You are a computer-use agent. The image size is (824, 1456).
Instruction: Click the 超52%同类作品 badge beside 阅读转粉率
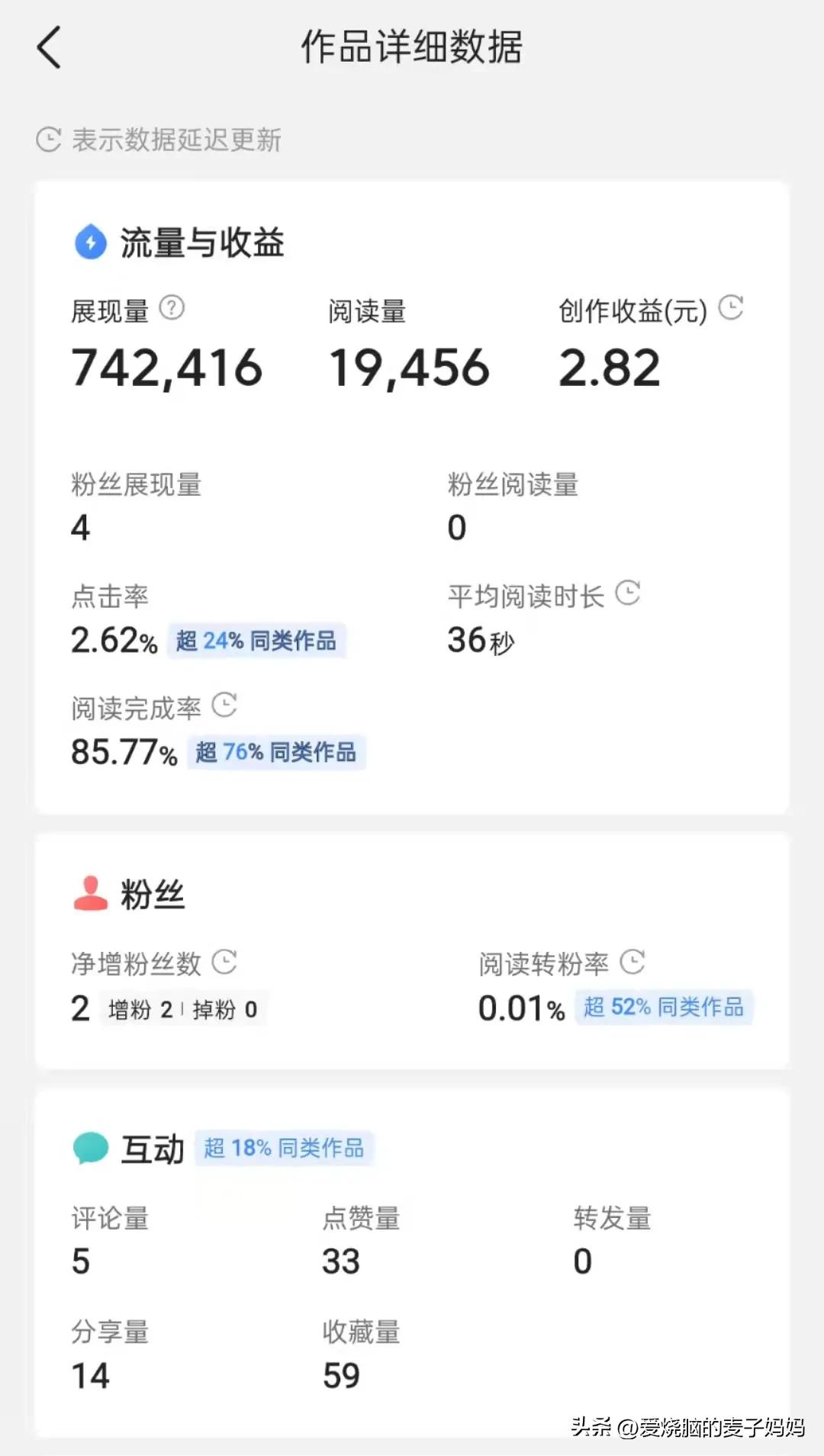[663, 1008]
